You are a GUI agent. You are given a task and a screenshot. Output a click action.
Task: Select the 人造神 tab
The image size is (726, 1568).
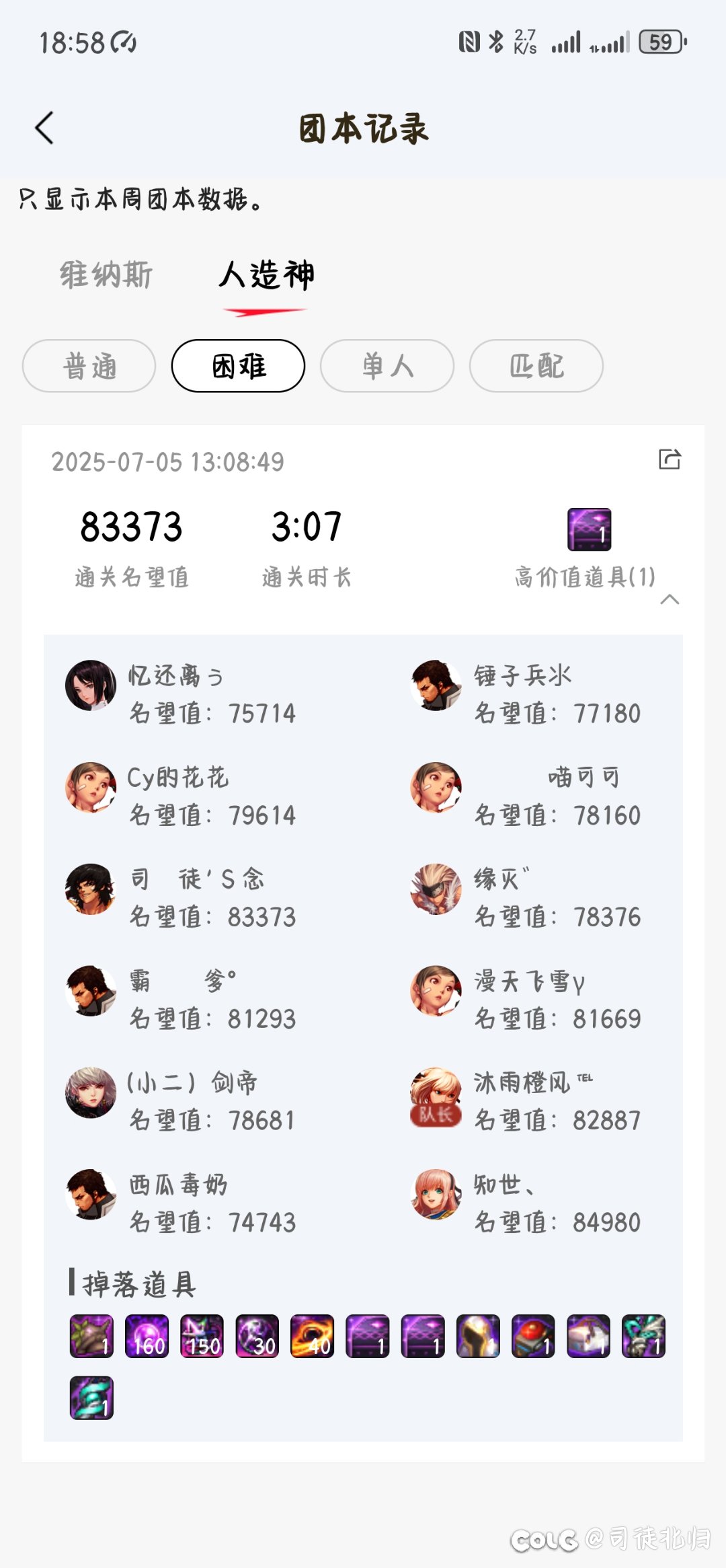pyautogui.click(x=266, y=275)
